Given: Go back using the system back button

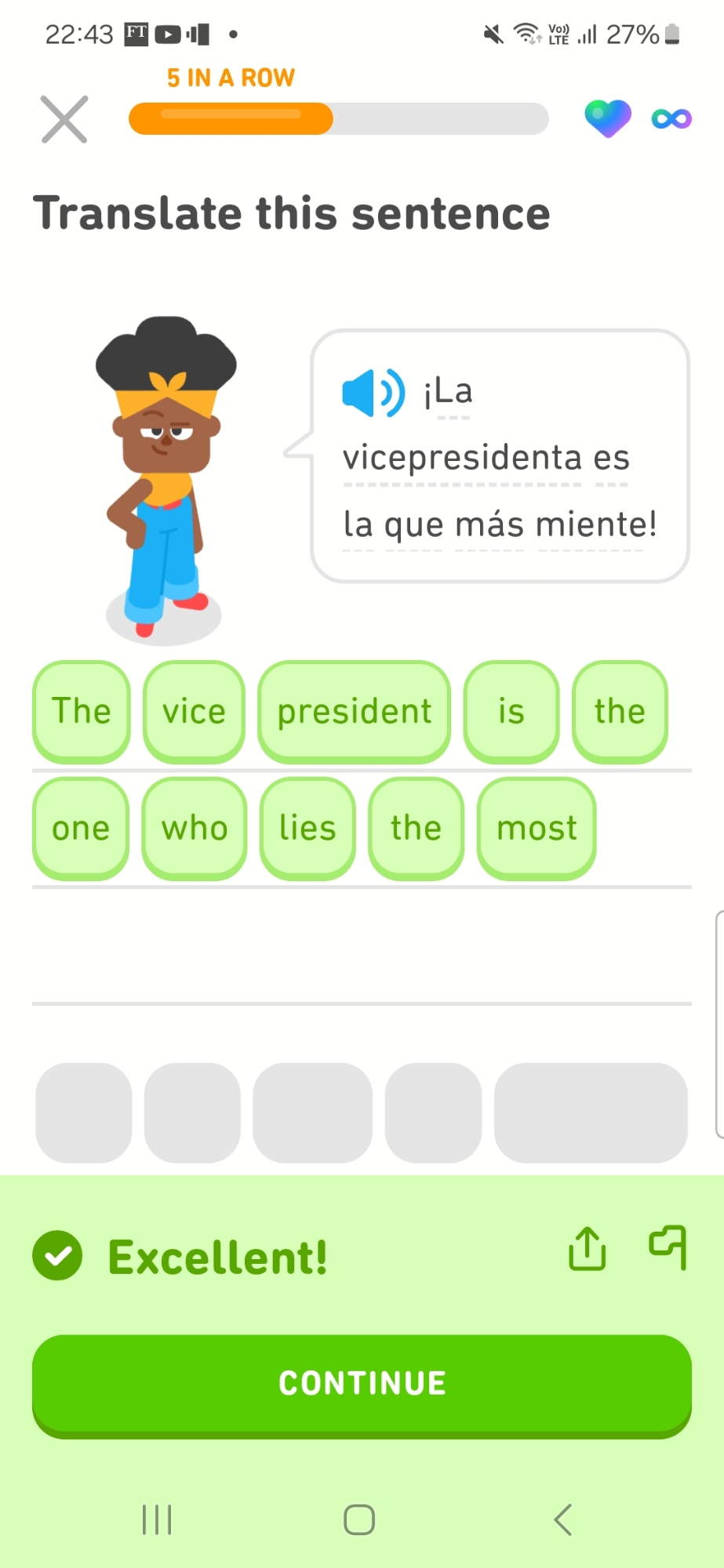Looking at the screenshot, I should [562, 1519].
